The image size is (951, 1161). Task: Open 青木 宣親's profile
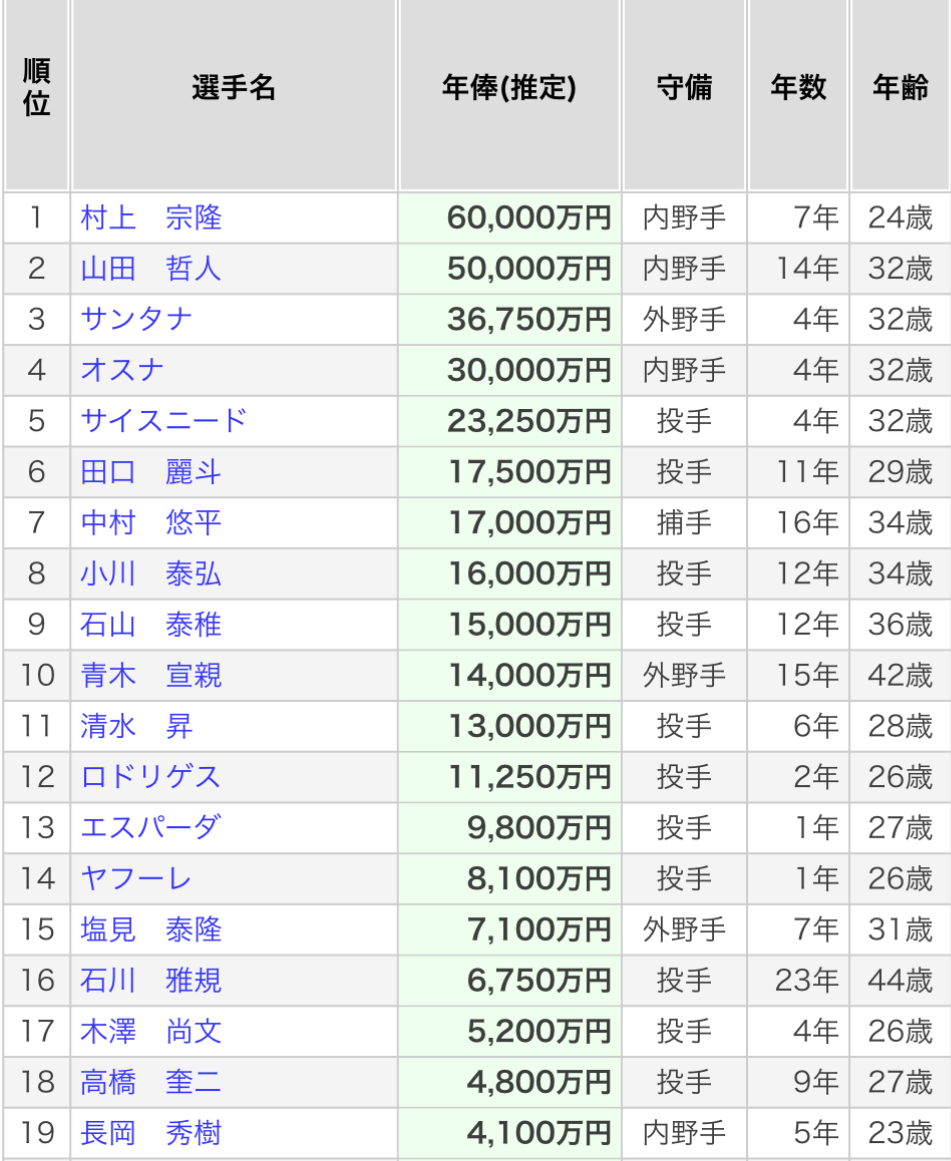click(x=151, y=676)
